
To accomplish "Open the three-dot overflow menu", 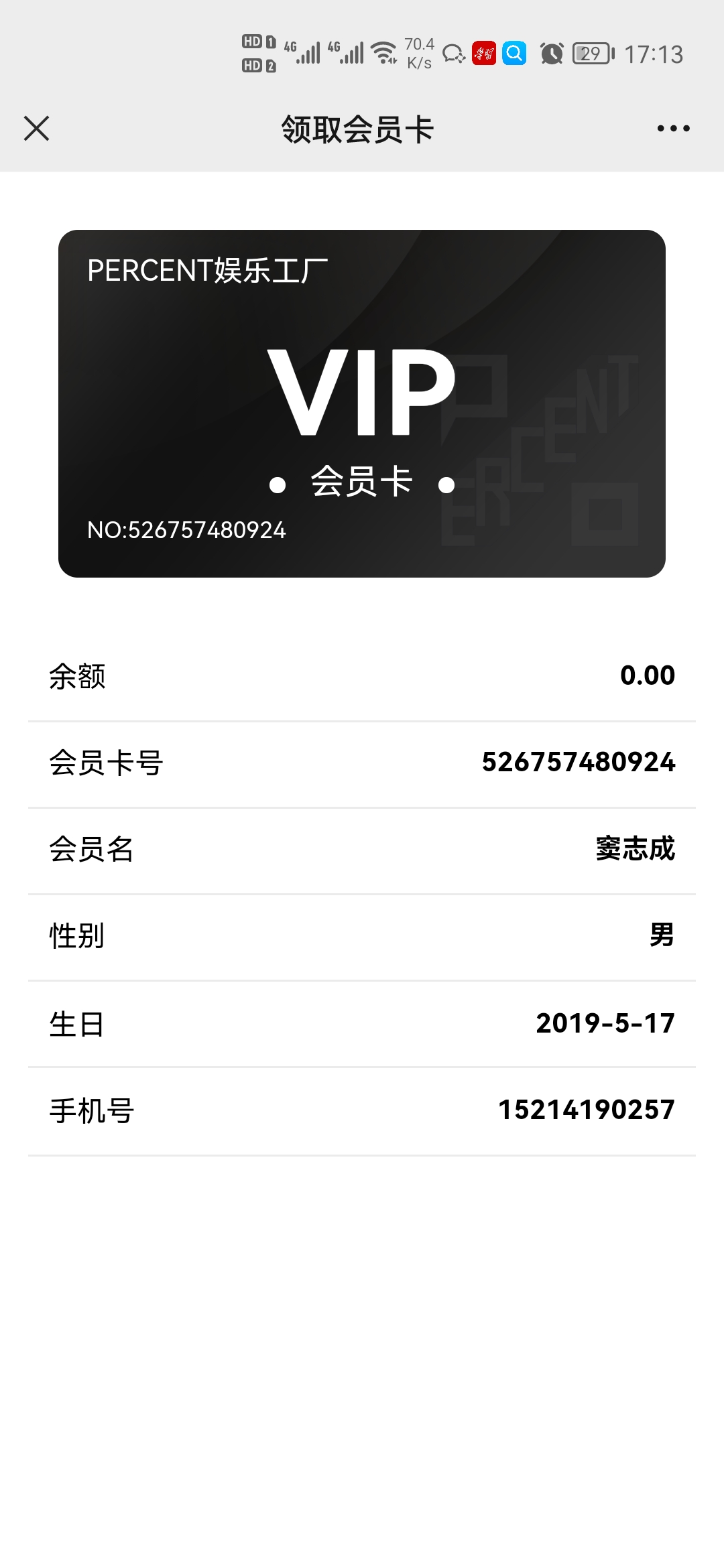I will click(673, 128).
